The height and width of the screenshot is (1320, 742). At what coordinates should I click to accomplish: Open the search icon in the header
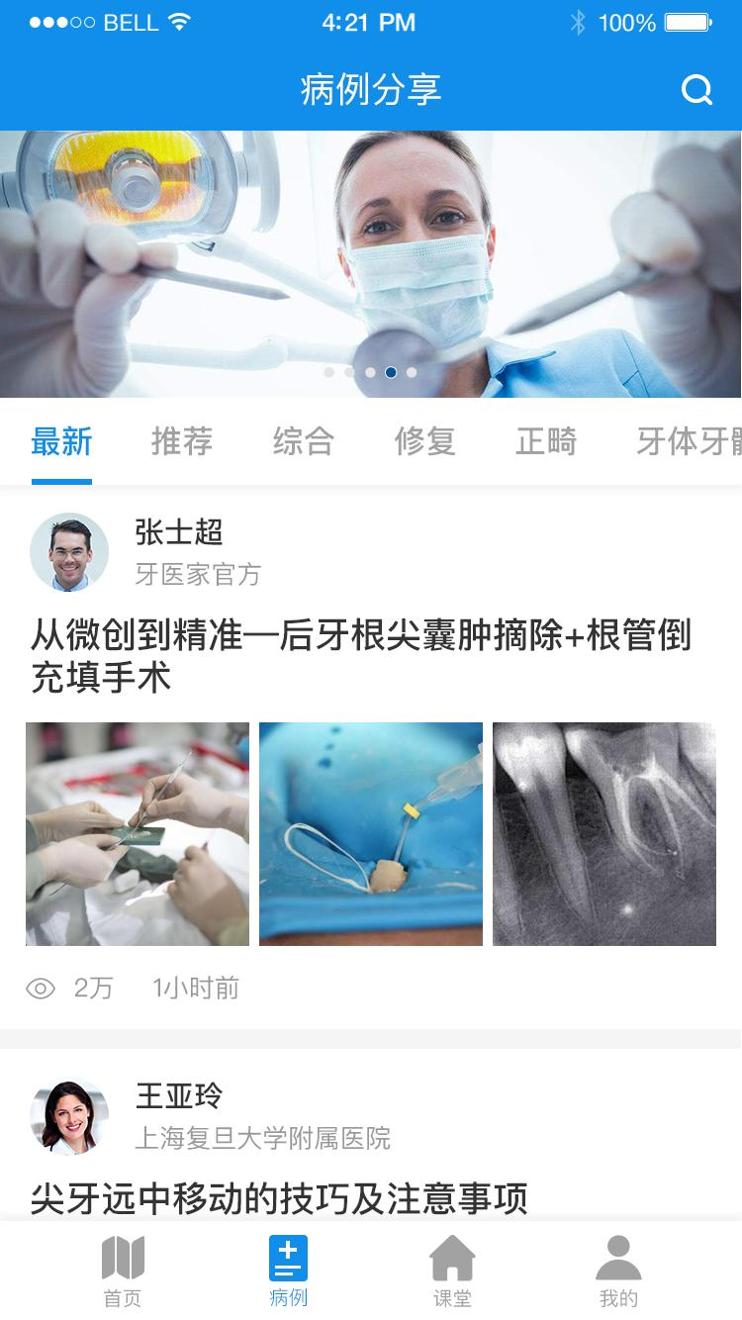[697, 89]
